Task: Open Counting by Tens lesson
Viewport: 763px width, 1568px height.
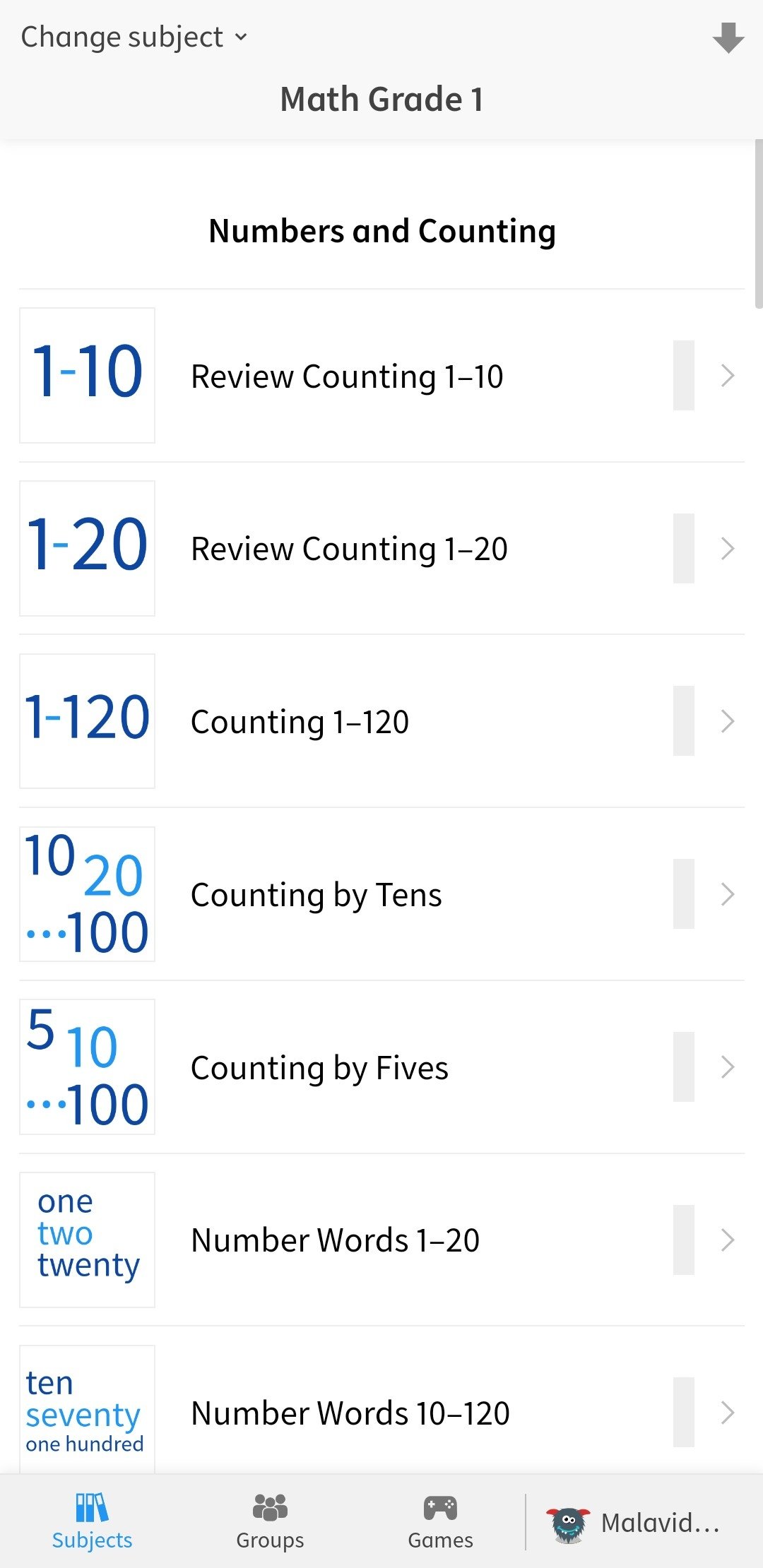Action: tap(381, 894)
